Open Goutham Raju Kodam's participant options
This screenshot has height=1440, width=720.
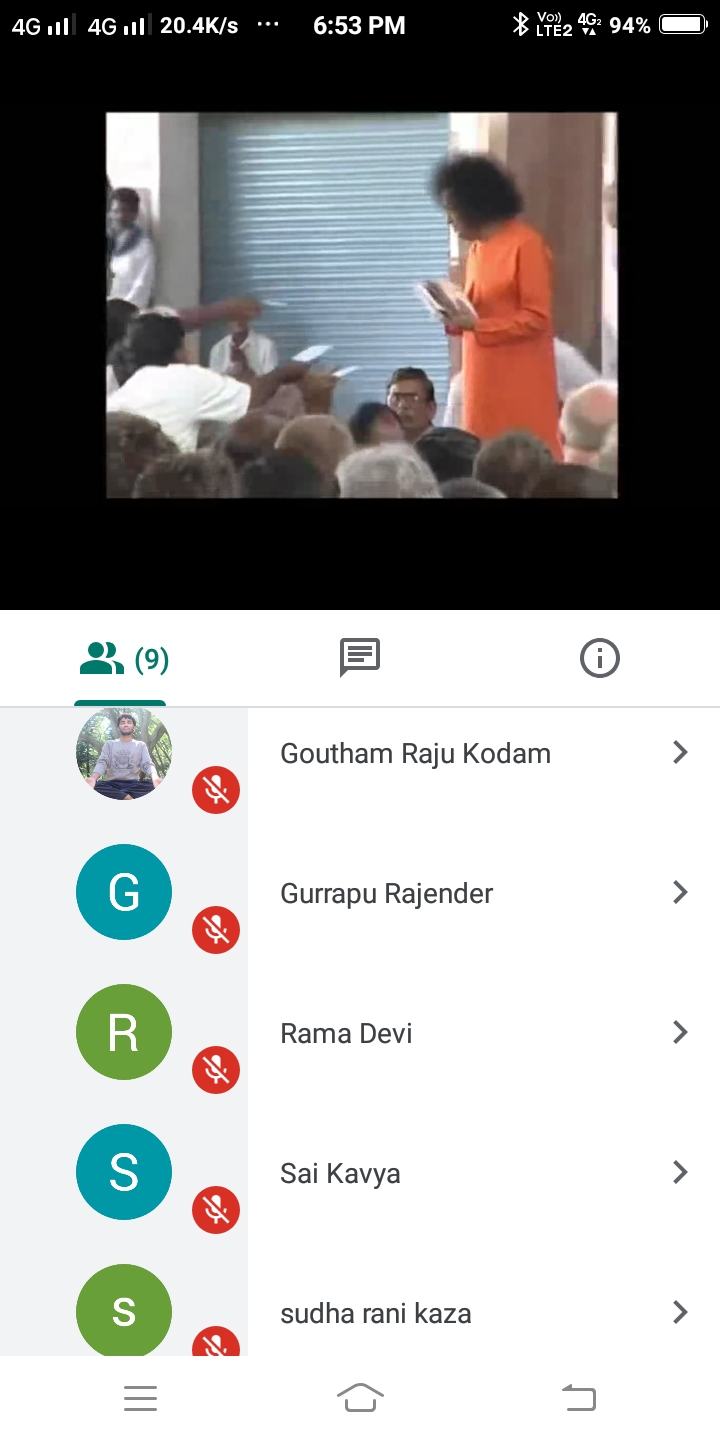[x=680, y=753]
